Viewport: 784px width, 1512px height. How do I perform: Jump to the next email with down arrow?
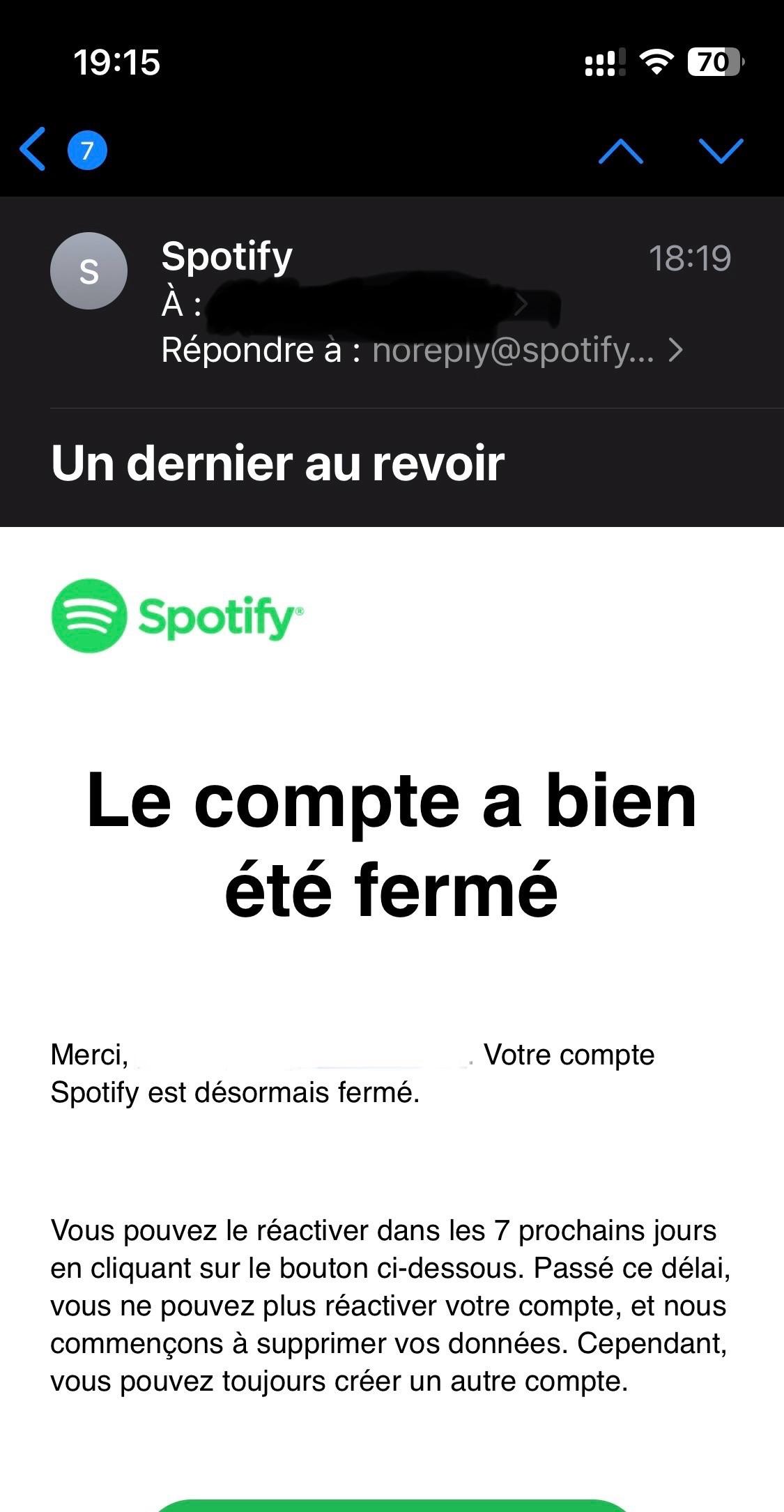[721, 151]
